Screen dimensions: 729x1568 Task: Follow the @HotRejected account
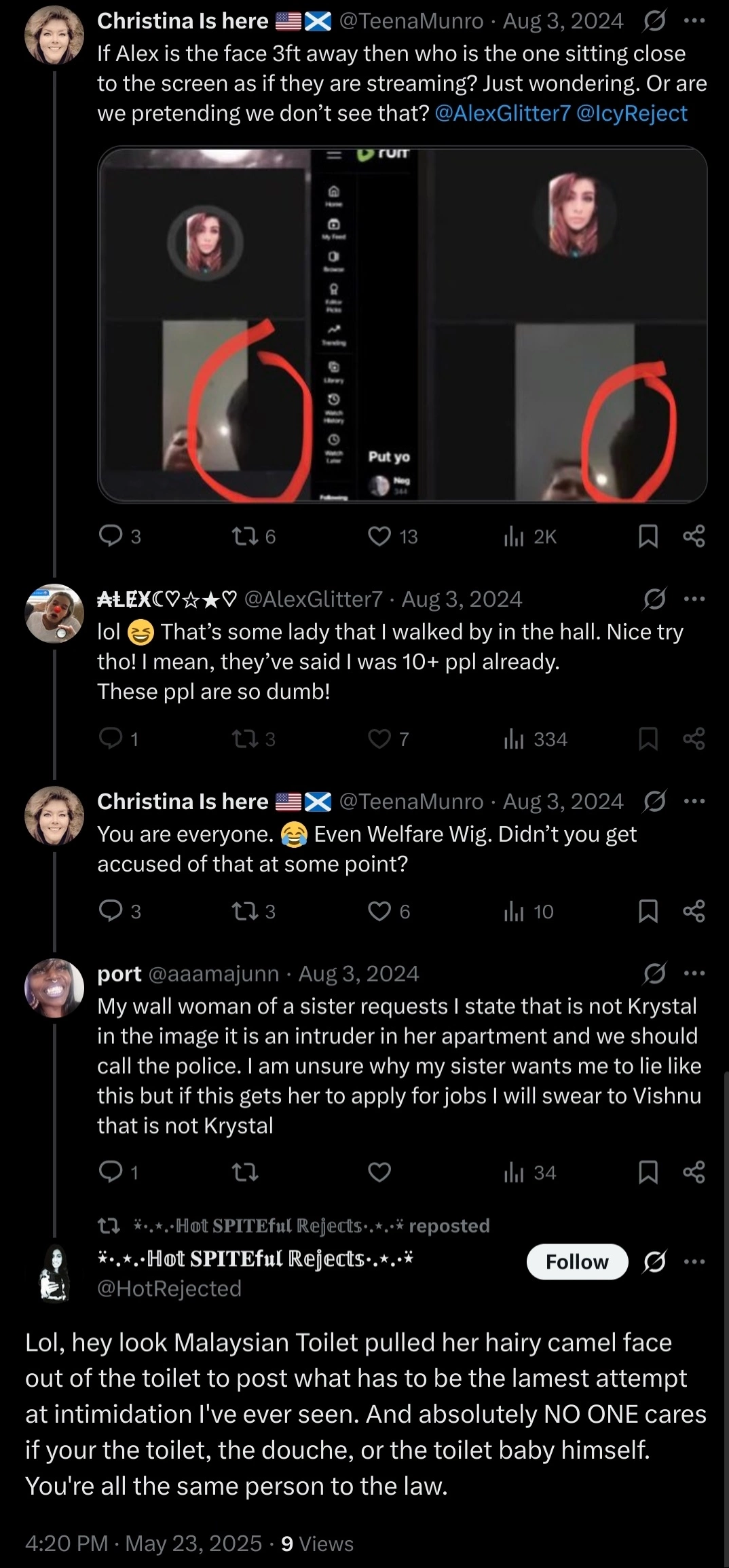pos(577,1262)
